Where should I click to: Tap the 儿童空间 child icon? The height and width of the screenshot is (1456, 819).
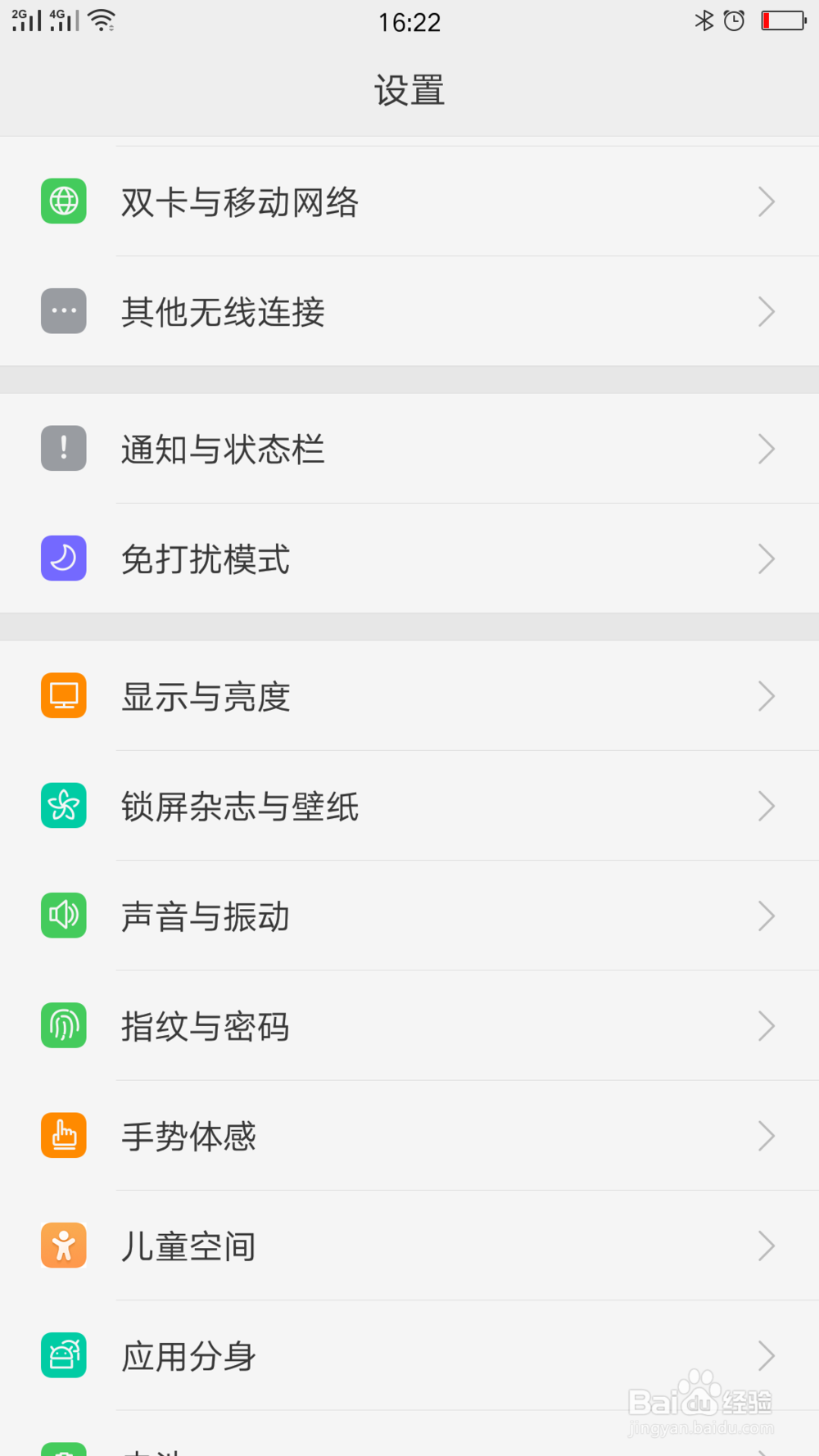pos(63,1245)
